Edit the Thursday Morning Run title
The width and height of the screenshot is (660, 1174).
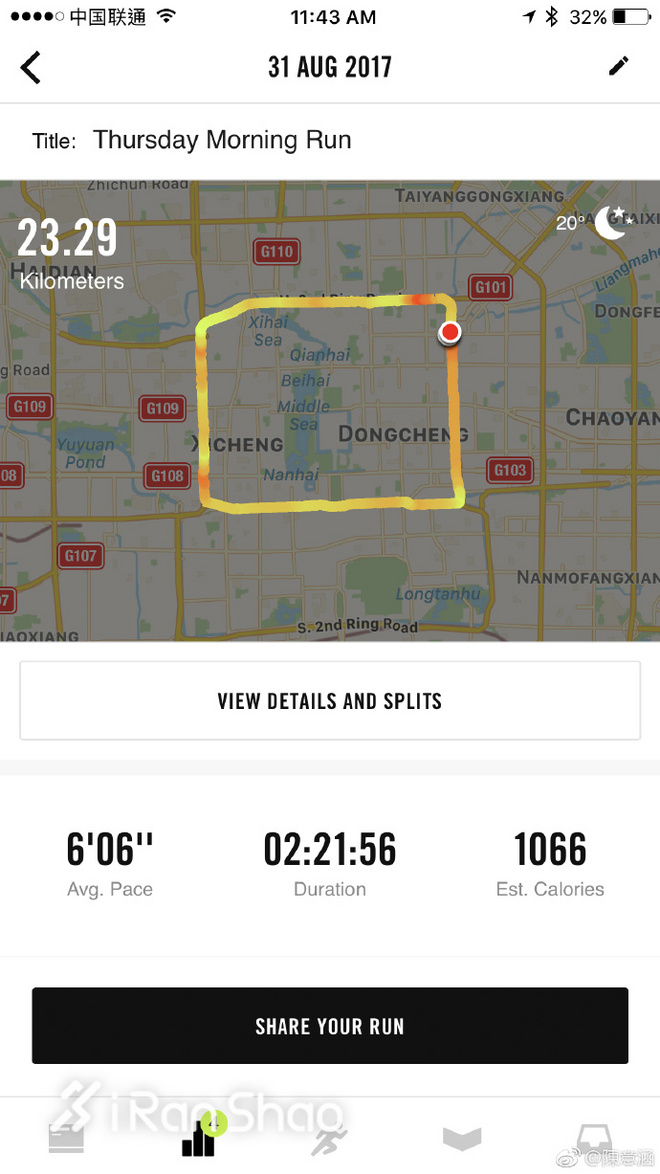[x=222, y=140]
